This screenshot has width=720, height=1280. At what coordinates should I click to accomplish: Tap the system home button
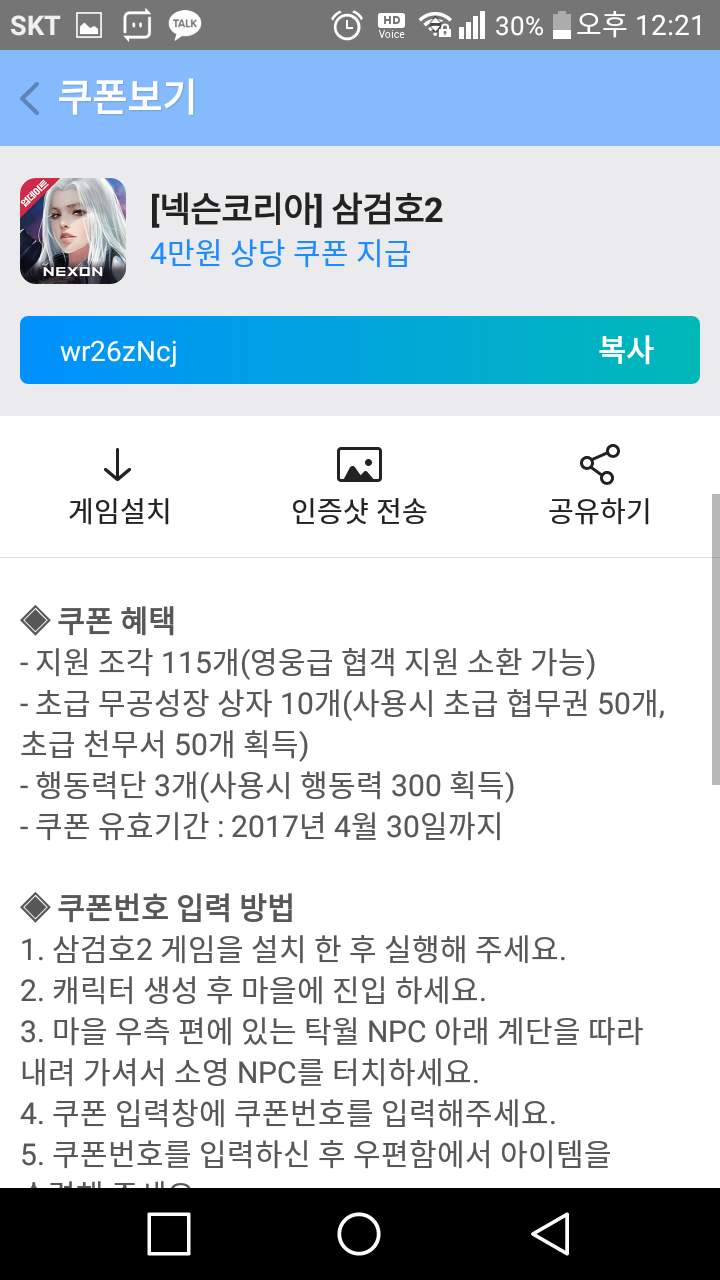click(359, 1234)
